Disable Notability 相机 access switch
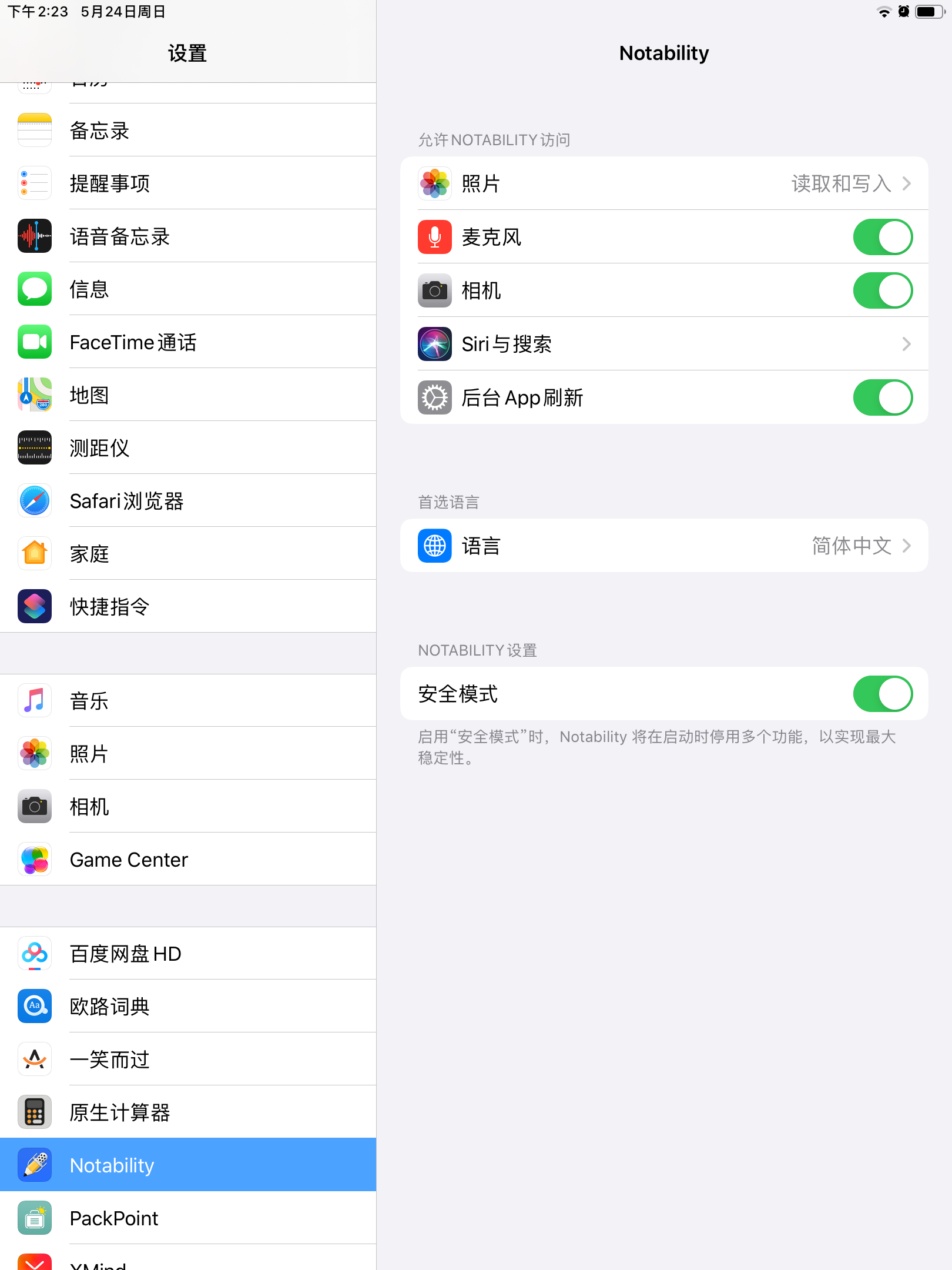The width and height of the screenshot is (952, 1270). (x=882, y=290)
